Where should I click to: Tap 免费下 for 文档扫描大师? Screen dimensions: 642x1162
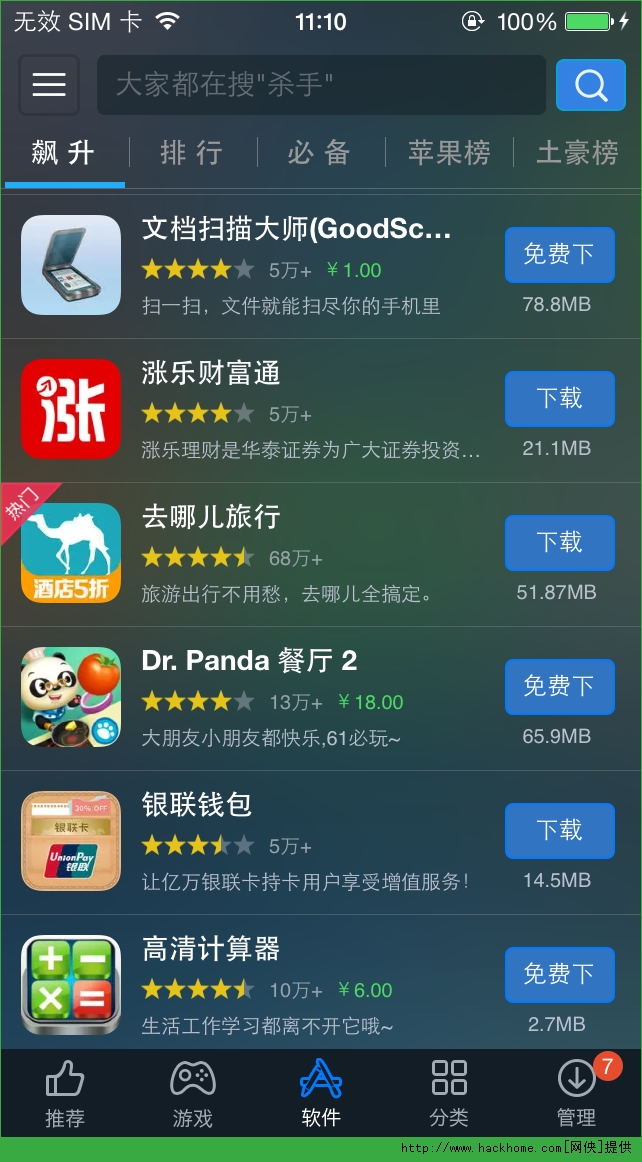(x=559, y=255)
